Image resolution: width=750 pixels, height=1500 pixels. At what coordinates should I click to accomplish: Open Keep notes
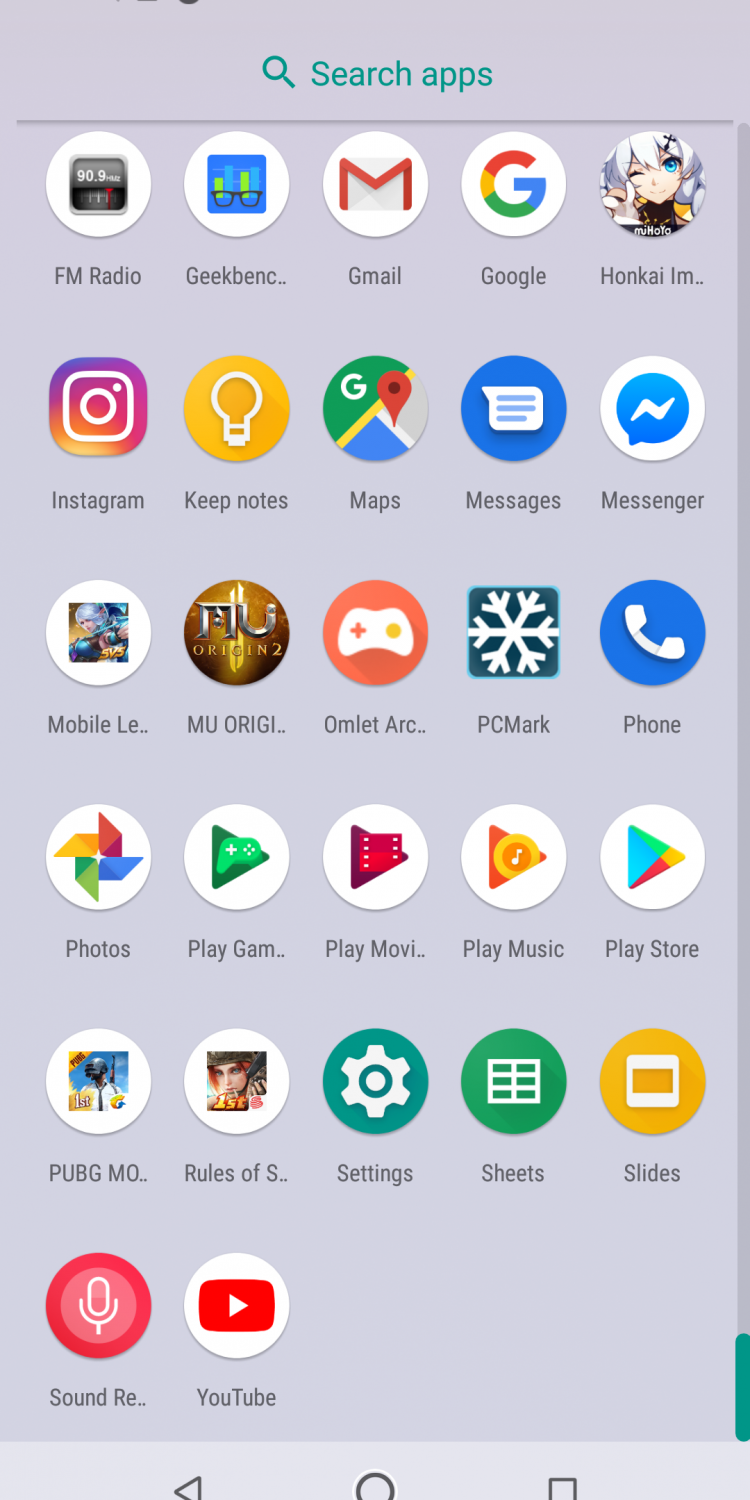[x=236, y=409]
